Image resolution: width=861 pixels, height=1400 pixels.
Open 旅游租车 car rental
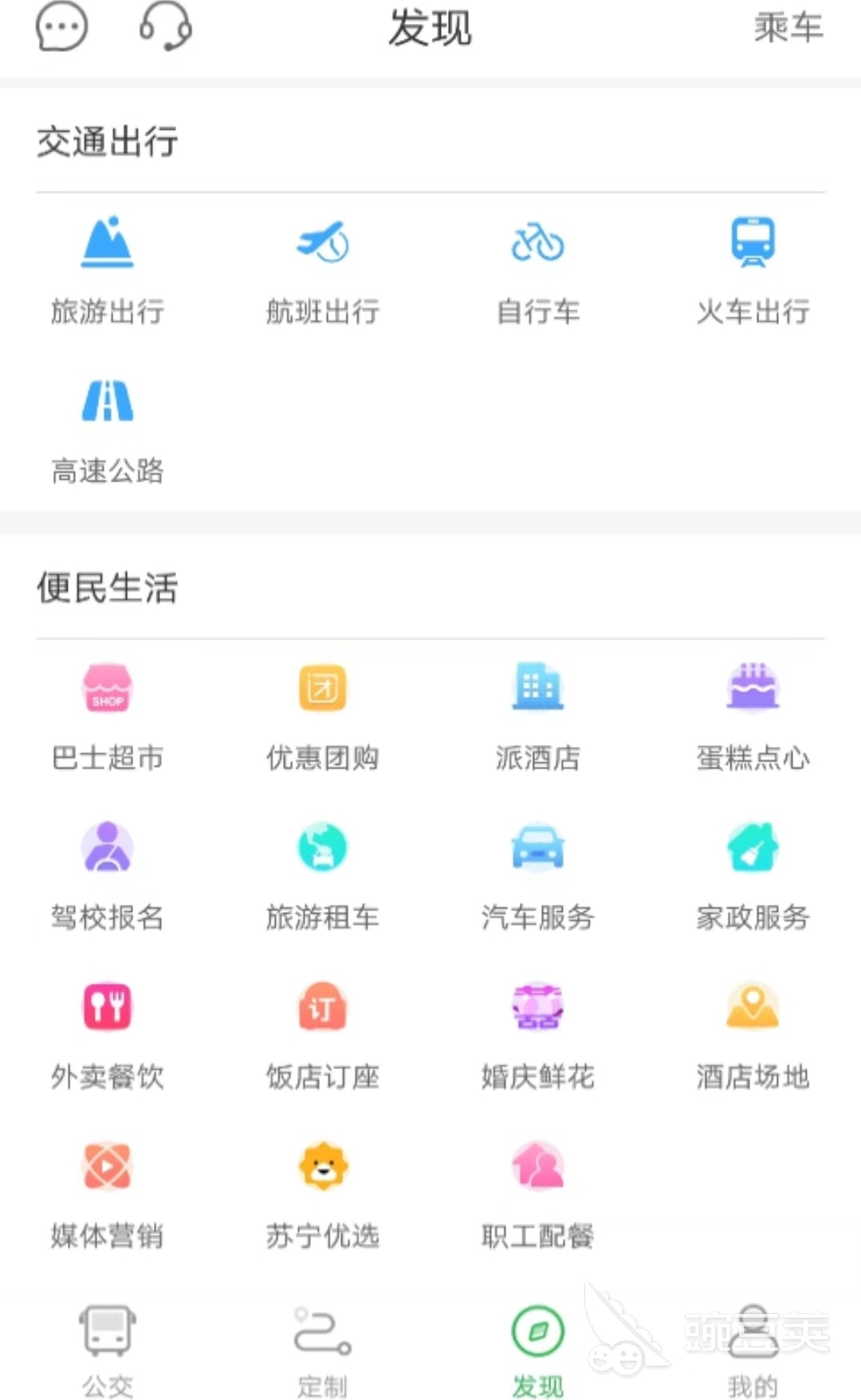pos(323,877)
